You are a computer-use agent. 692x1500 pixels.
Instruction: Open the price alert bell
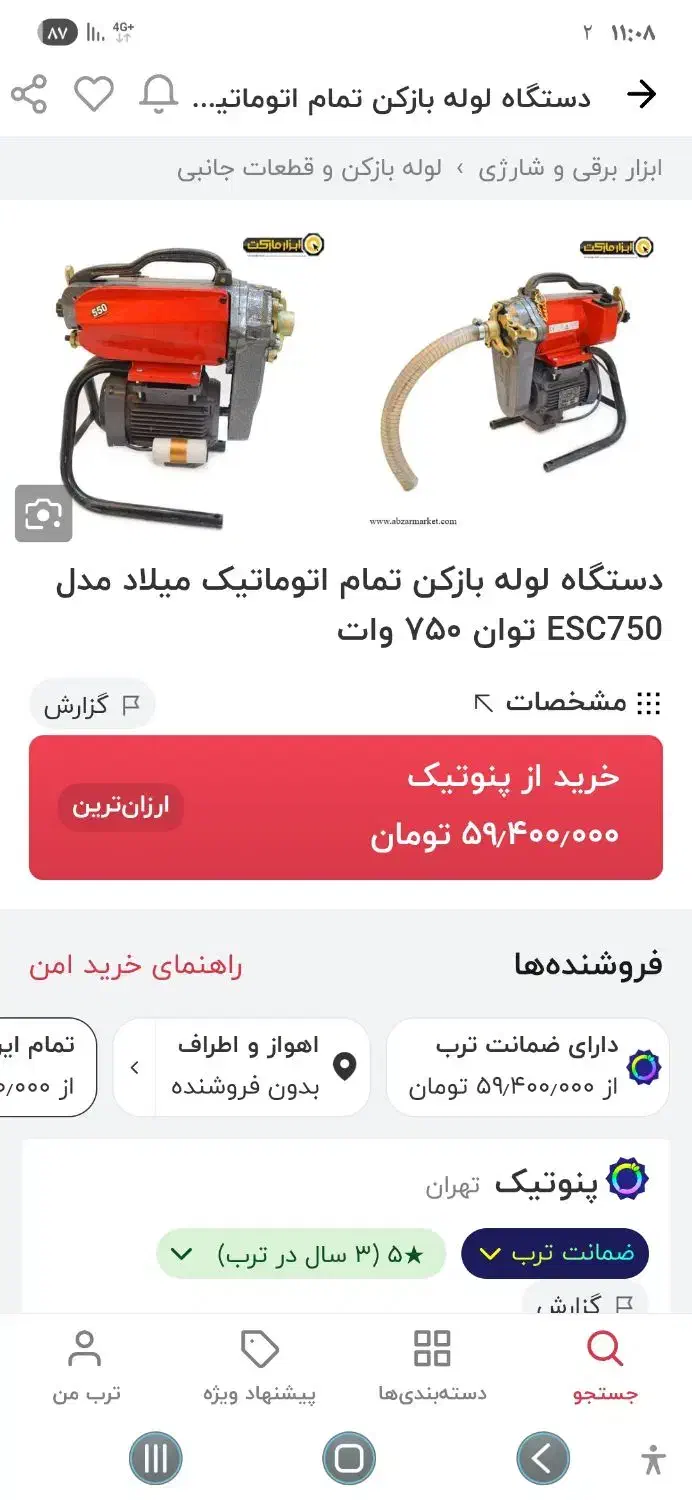157,95
